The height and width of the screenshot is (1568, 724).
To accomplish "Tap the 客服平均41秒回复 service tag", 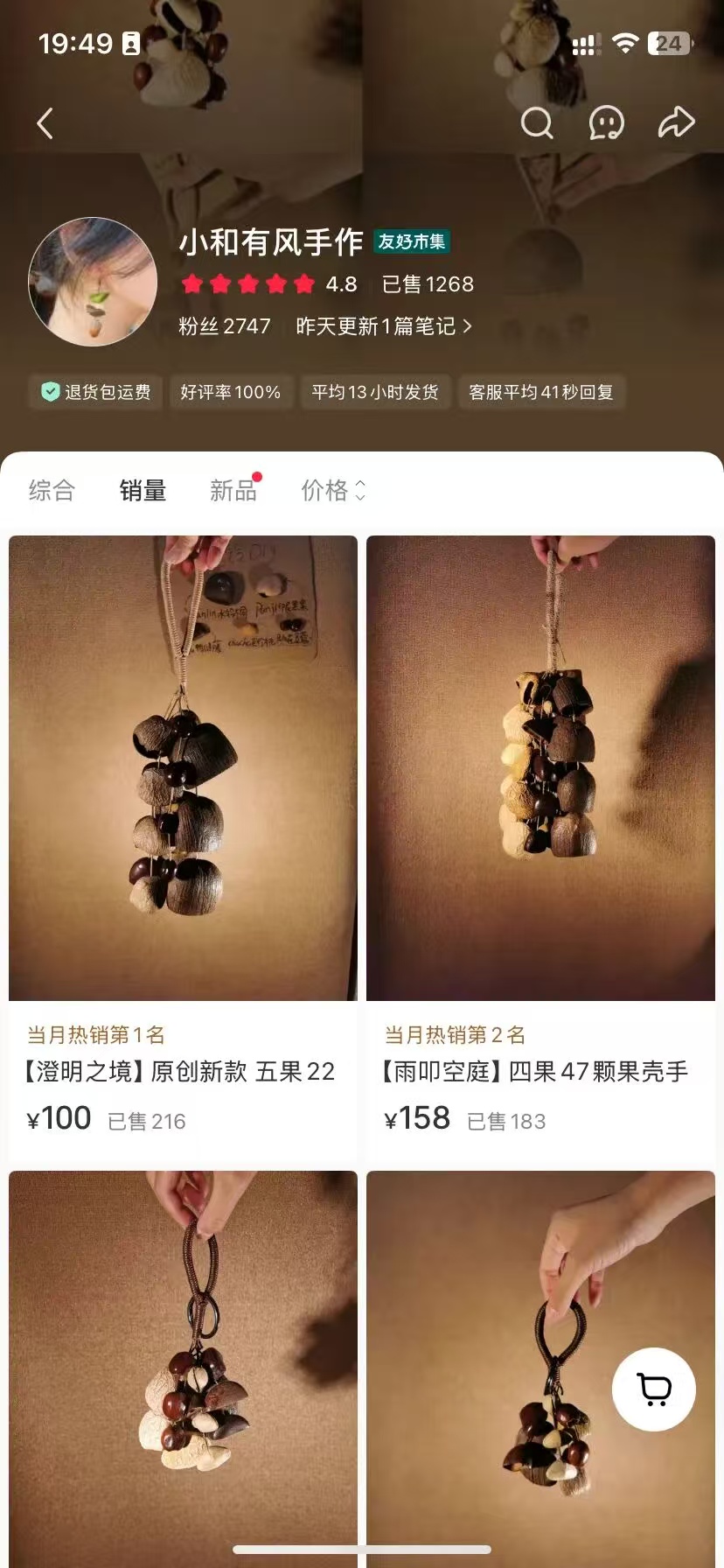I will point(541,392).
